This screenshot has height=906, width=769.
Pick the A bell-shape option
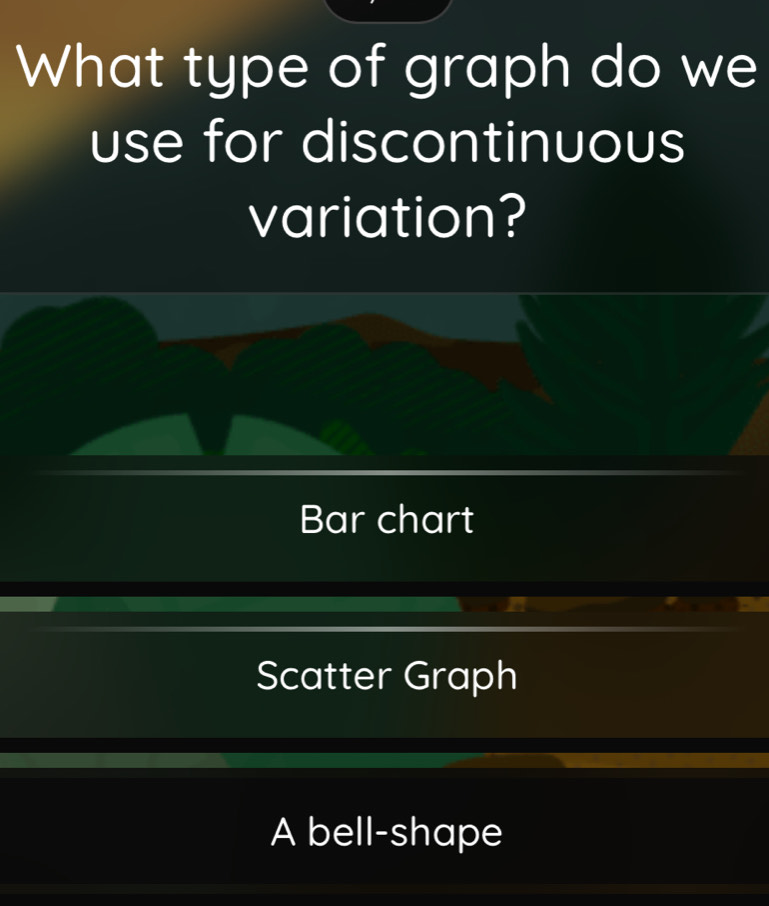385,832
